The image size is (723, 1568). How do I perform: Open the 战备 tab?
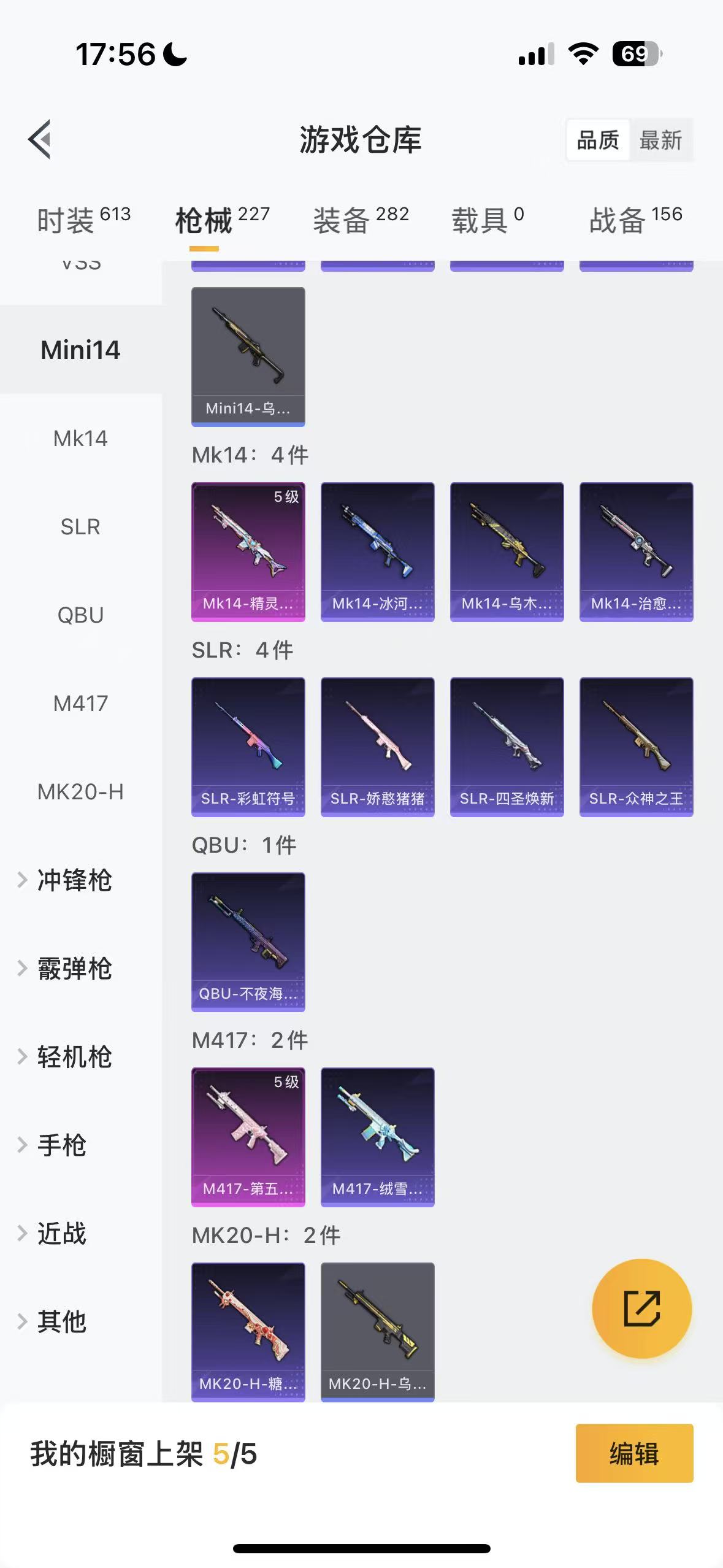635,220
